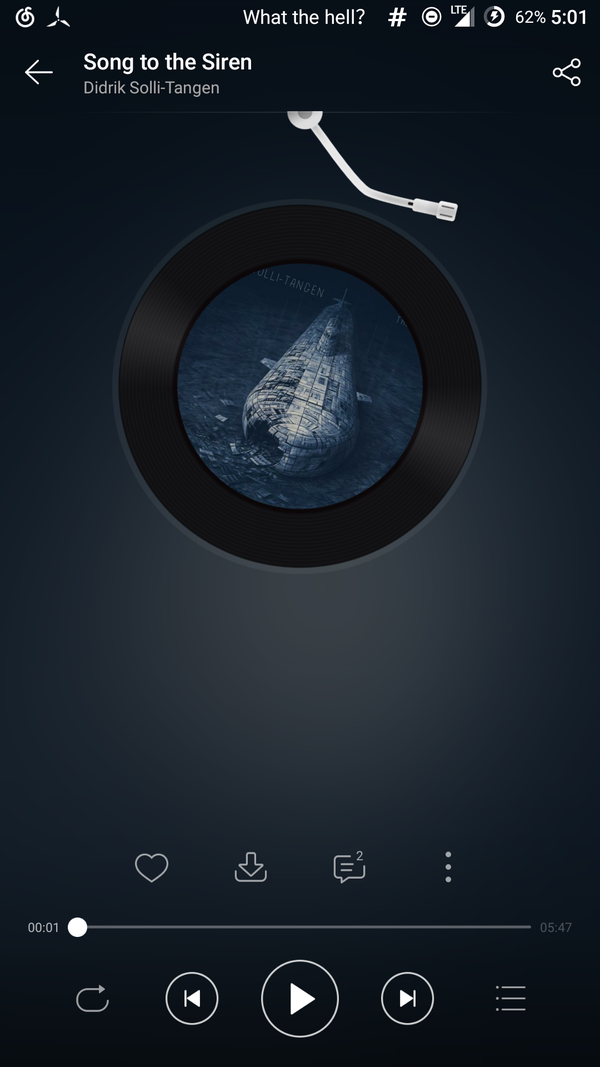Change the repeat mode
Viewport: 600px width, 1067px height.
[92, 998]
